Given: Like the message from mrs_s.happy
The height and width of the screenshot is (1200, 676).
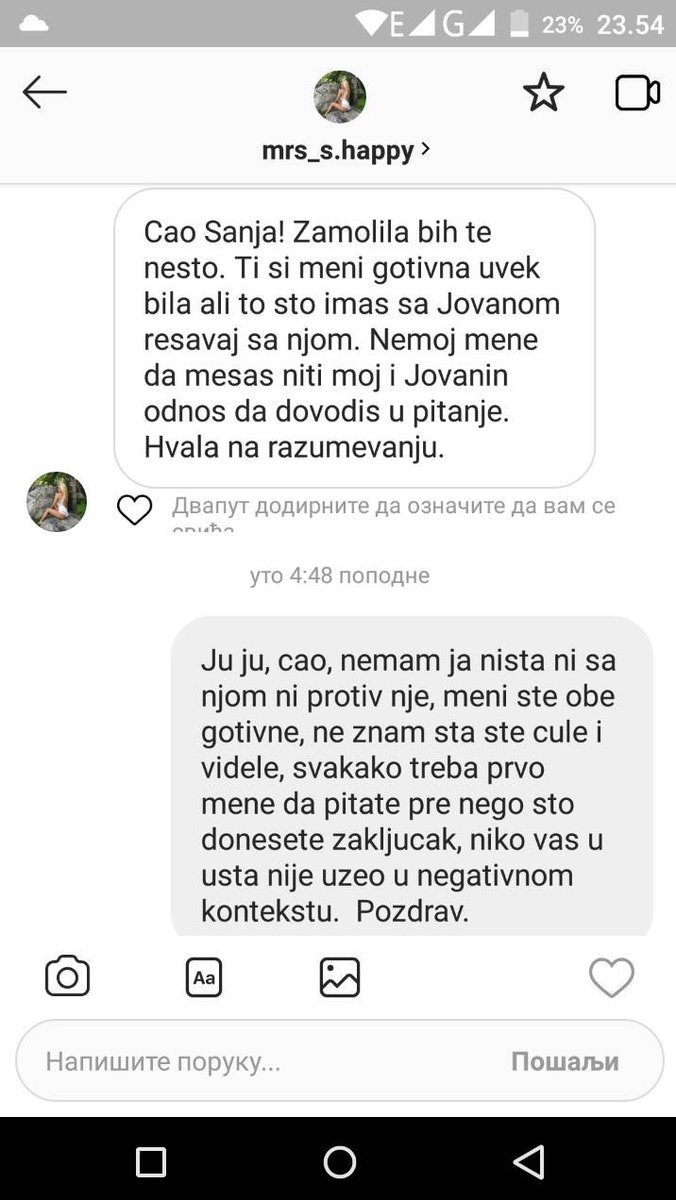Looking at the screenshot, I should tap(135, 509).
